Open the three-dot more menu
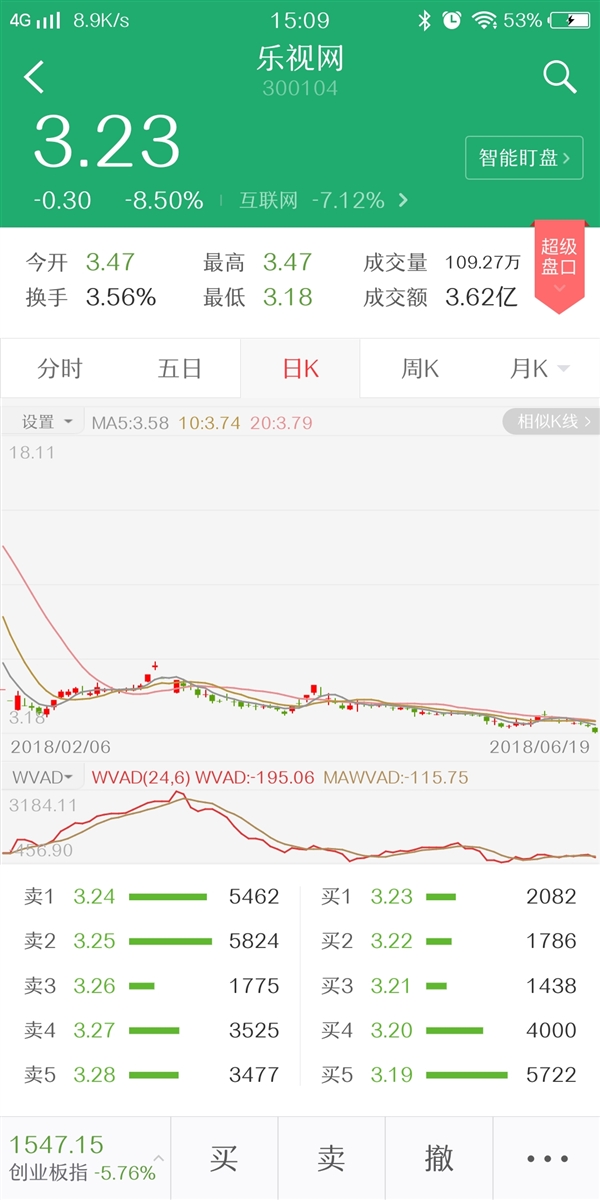Screen dimensions: 600x1200 546,1158
